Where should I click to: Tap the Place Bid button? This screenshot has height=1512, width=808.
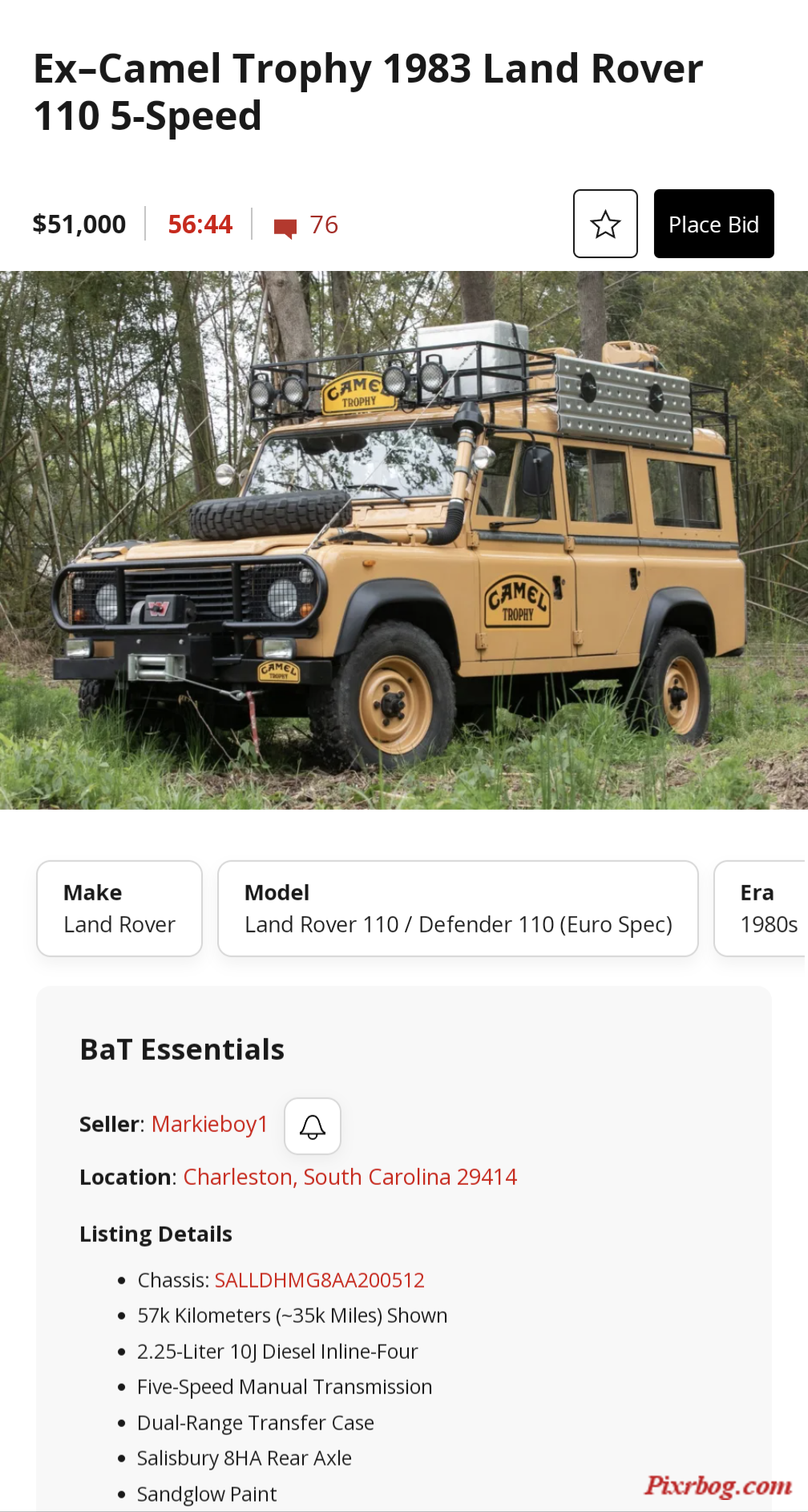[x=713, y=224]
